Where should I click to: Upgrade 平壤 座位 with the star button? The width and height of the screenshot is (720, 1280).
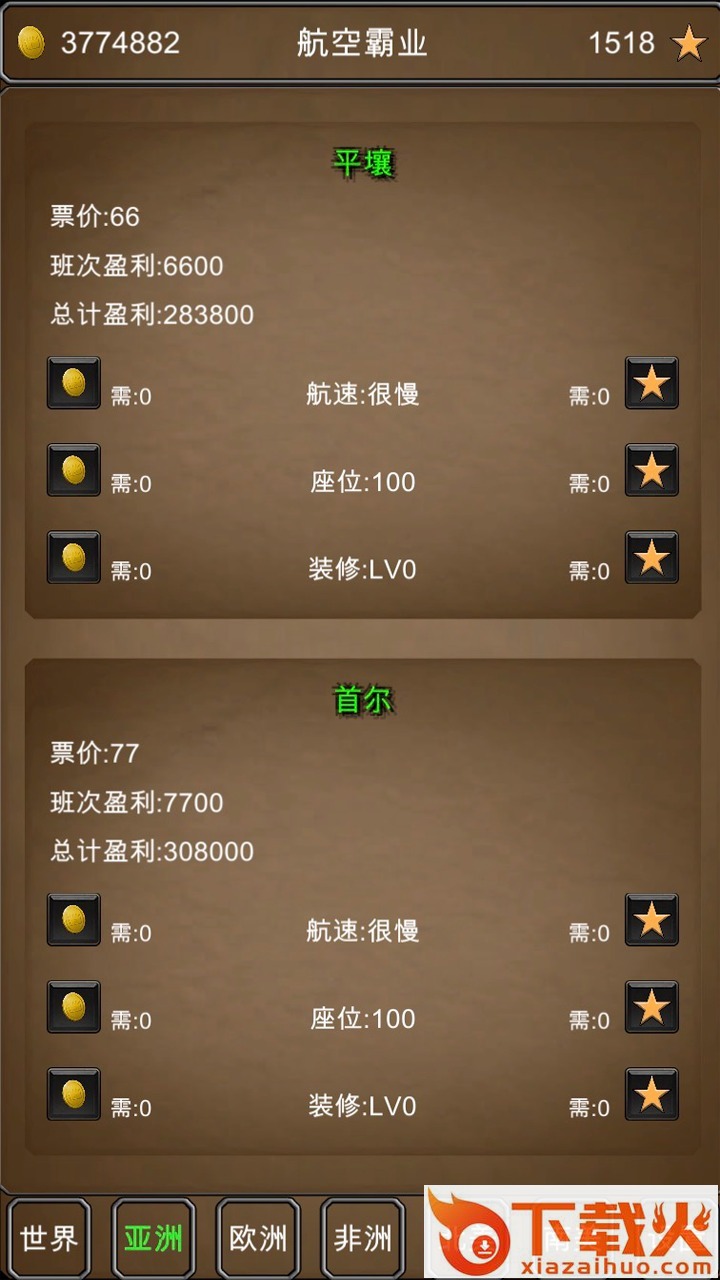652,470
